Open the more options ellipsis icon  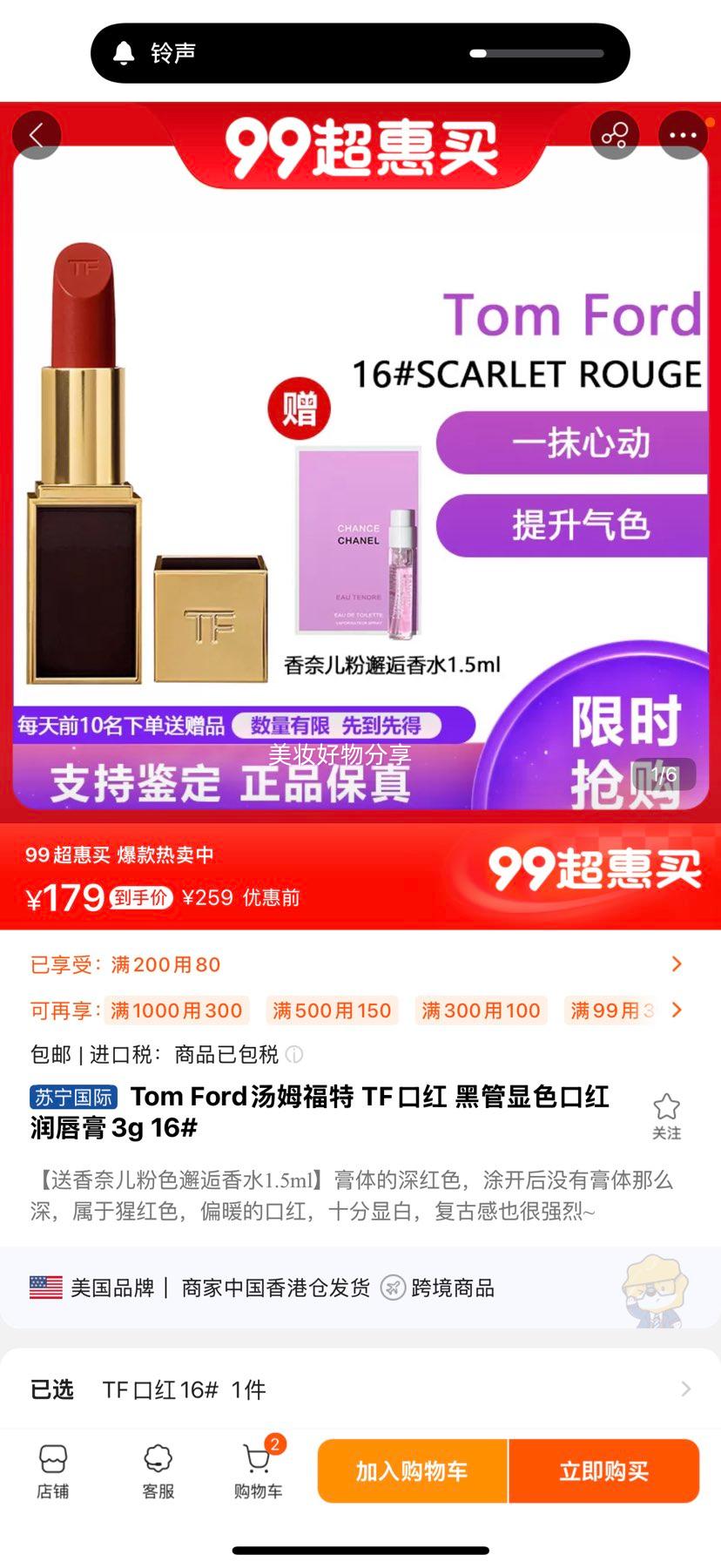click(683, 135)
